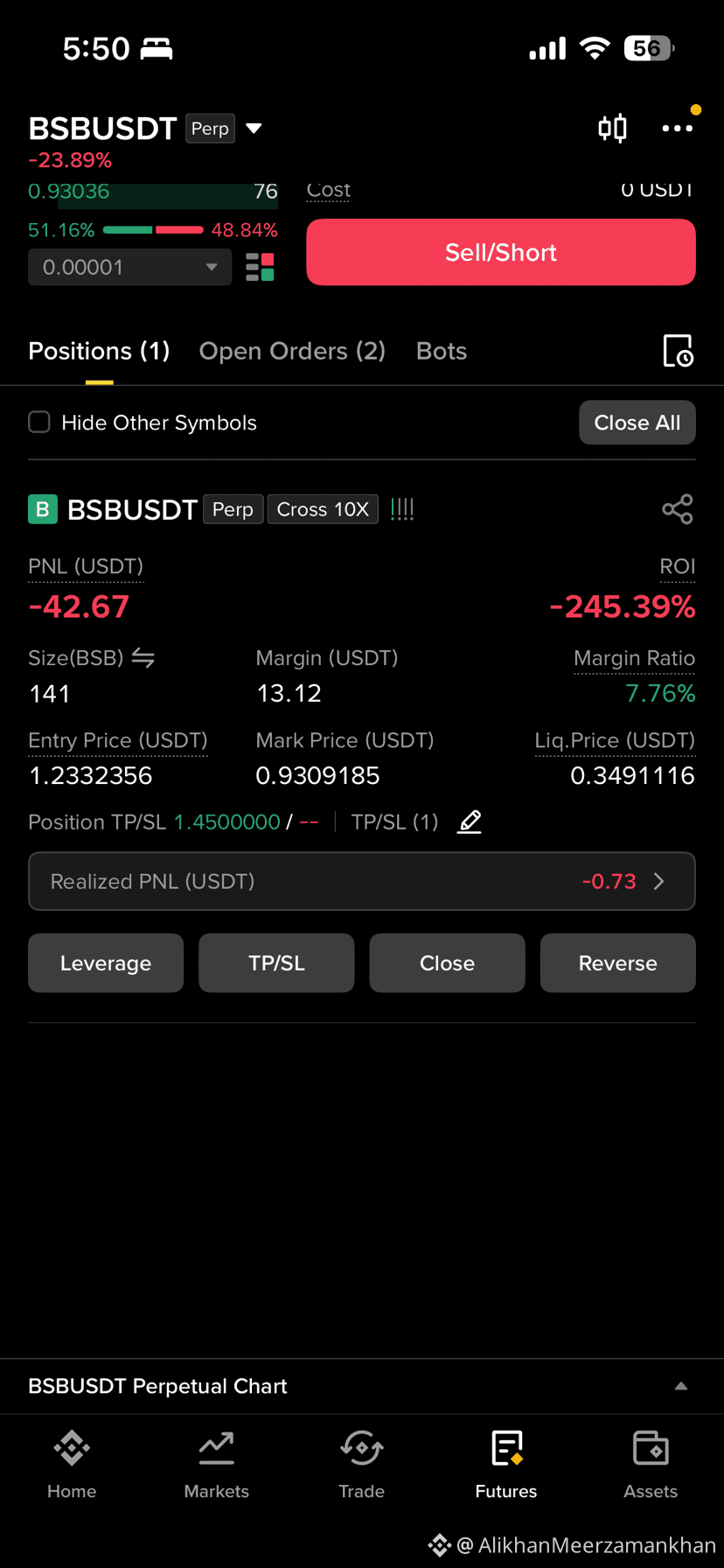724x1568 pixels.
Task: Switch to the Bots tab
Action: point(442,351)
